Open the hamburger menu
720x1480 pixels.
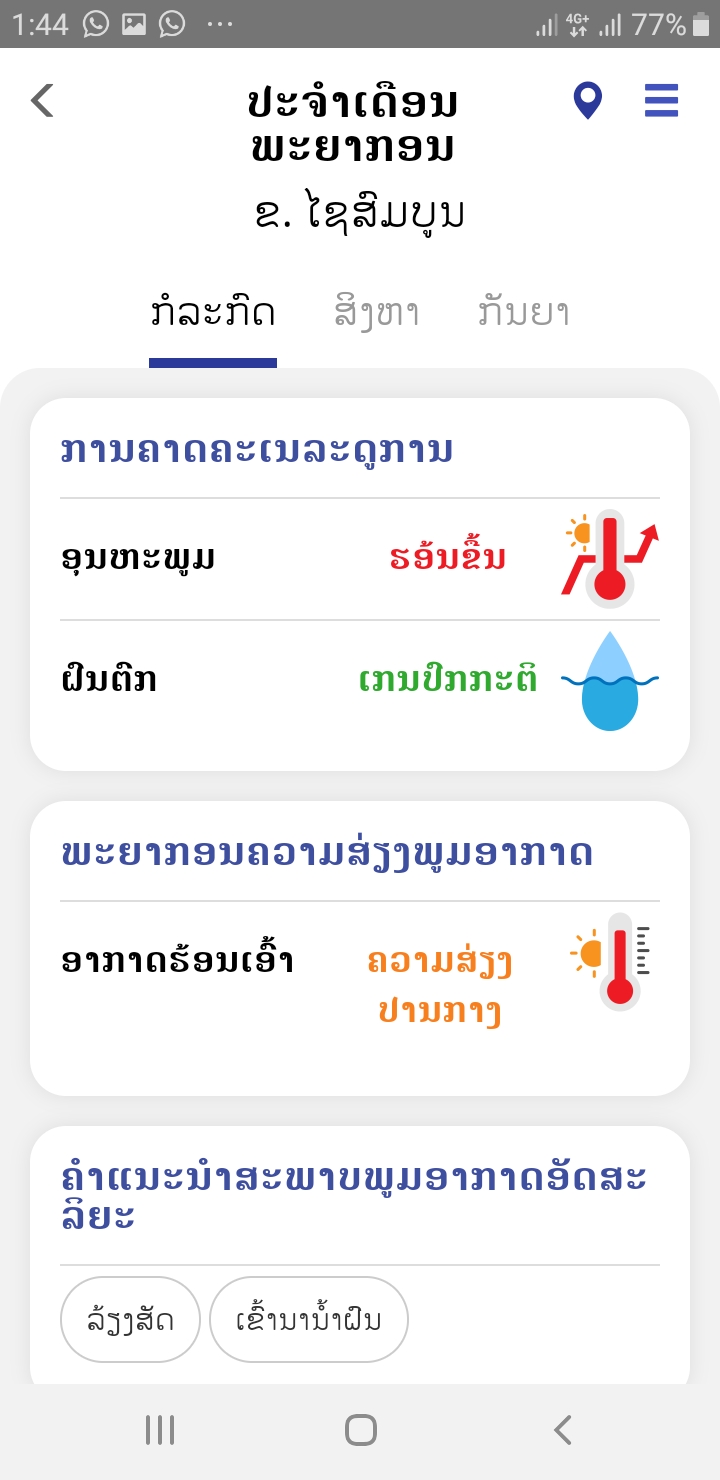pyautogui.click(x=661, y=101)
